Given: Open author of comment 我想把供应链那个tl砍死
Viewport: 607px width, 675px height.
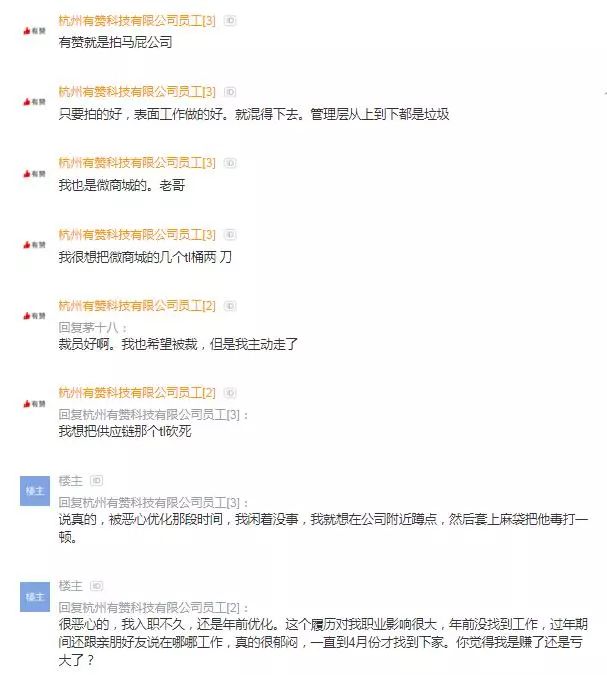Looking at the screenshot, I should click(x=137, y=392).
